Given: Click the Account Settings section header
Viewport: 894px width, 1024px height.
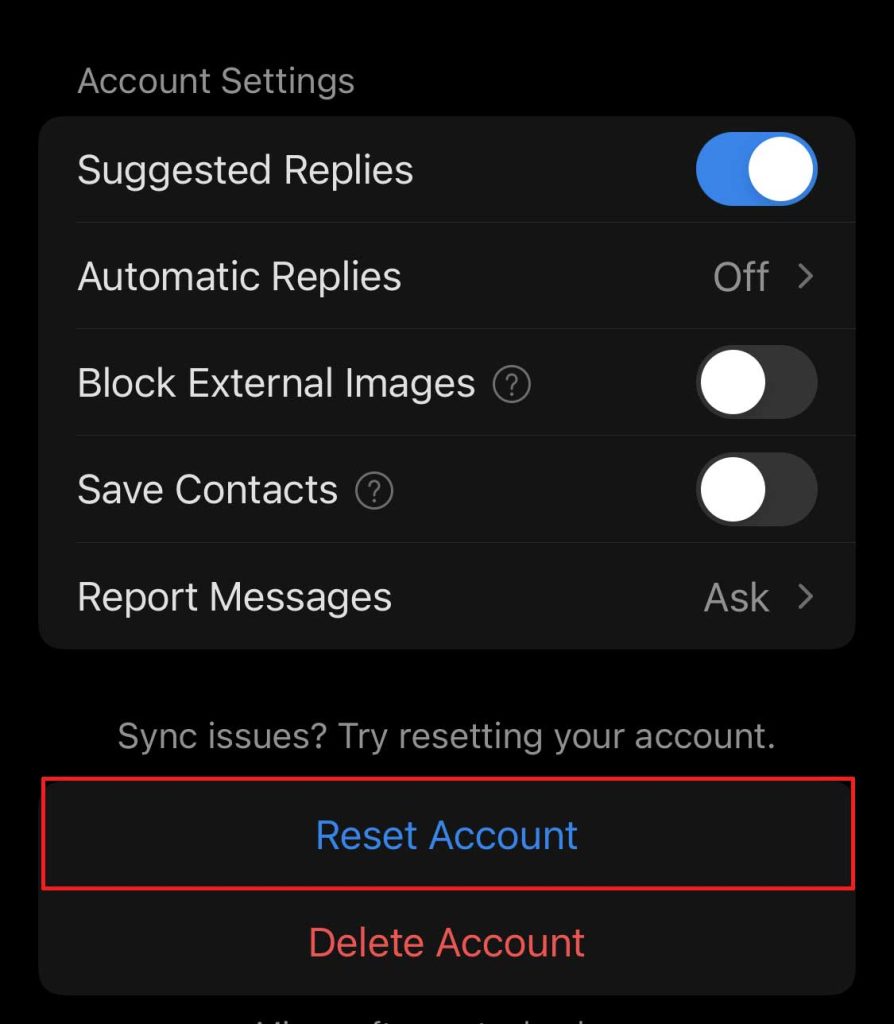Looking at the screenshot, I should tap(216, 80).
